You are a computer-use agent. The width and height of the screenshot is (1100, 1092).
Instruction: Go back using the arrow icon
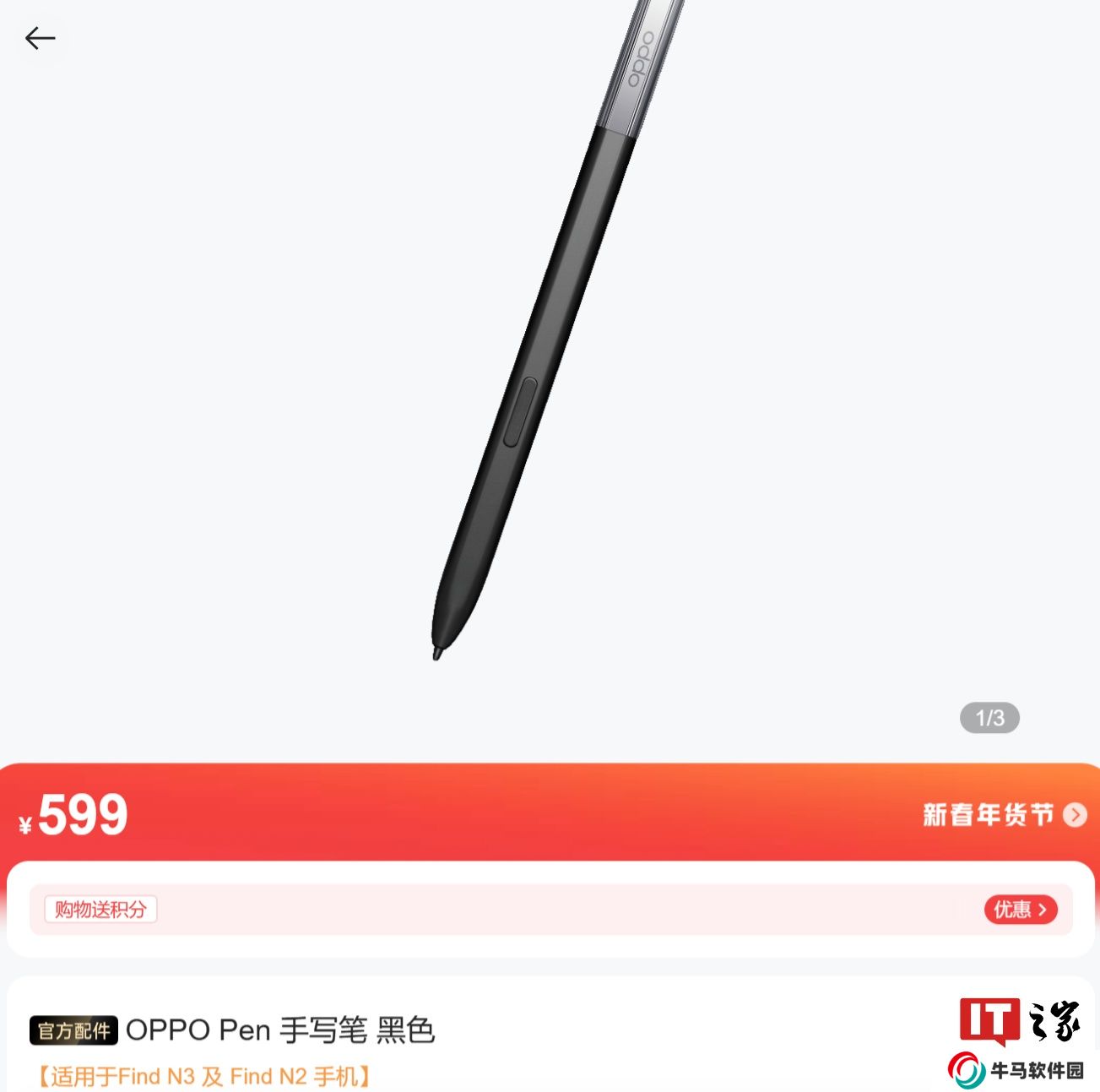pyautogui.click(x=40, y=38)
